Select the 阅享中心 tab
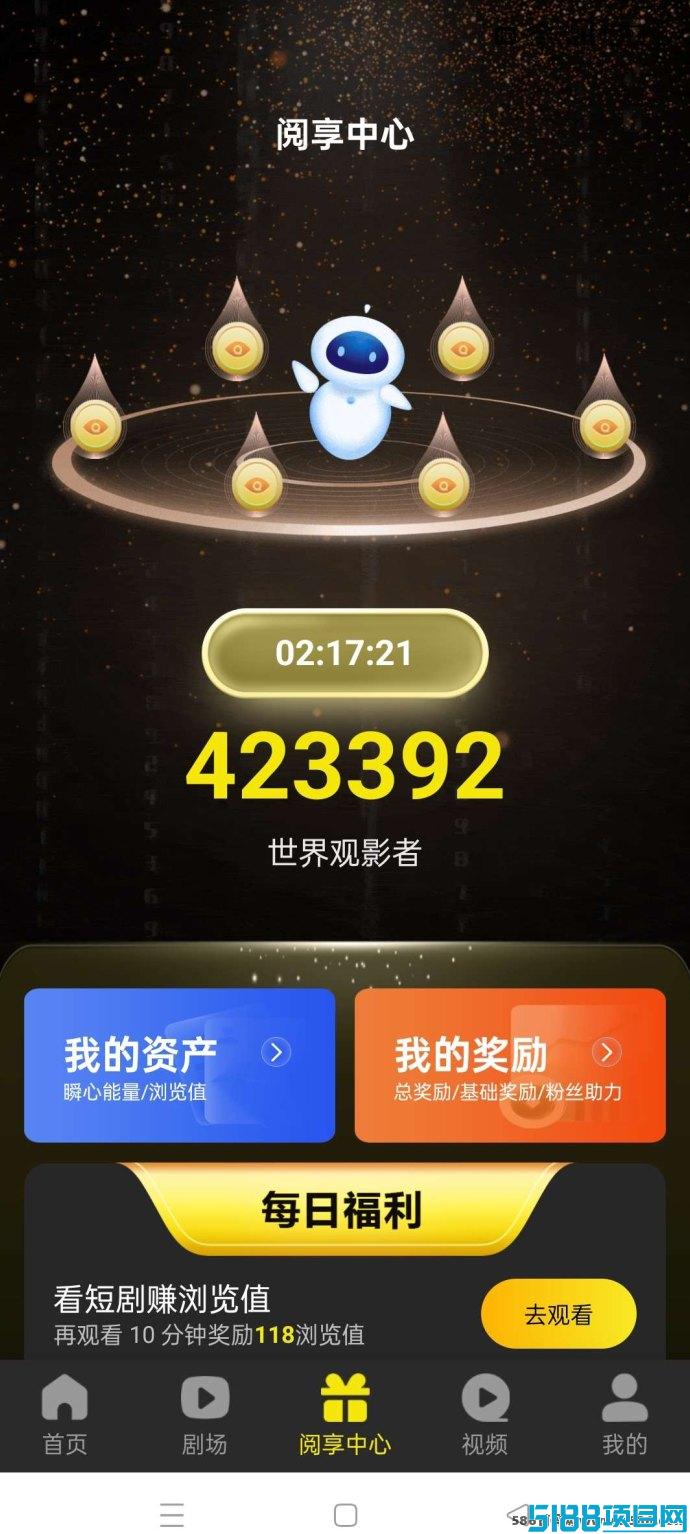The width and height of the screenshot is (690, 1534). [345, 1415]
